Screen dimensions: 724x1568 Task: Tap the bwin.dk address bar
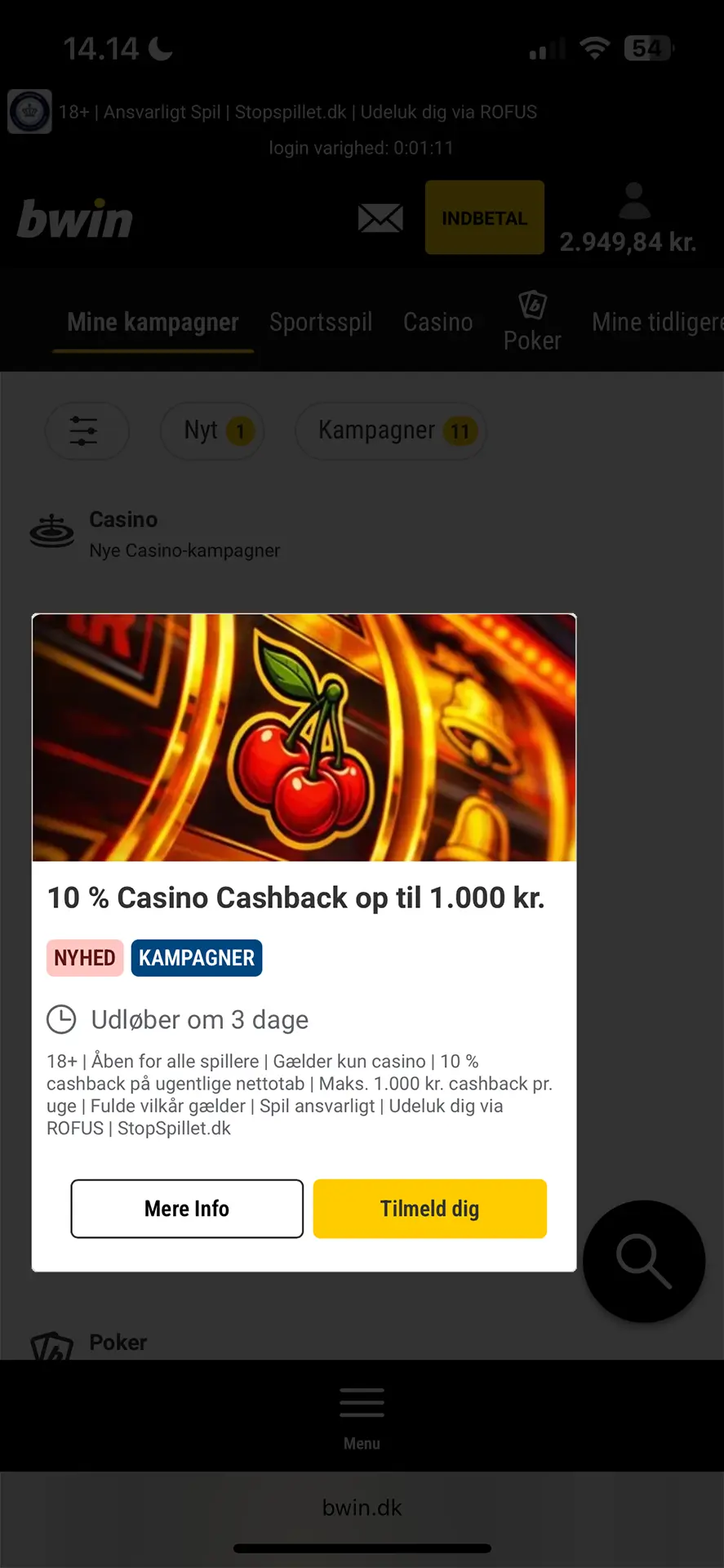[362, 1507]
